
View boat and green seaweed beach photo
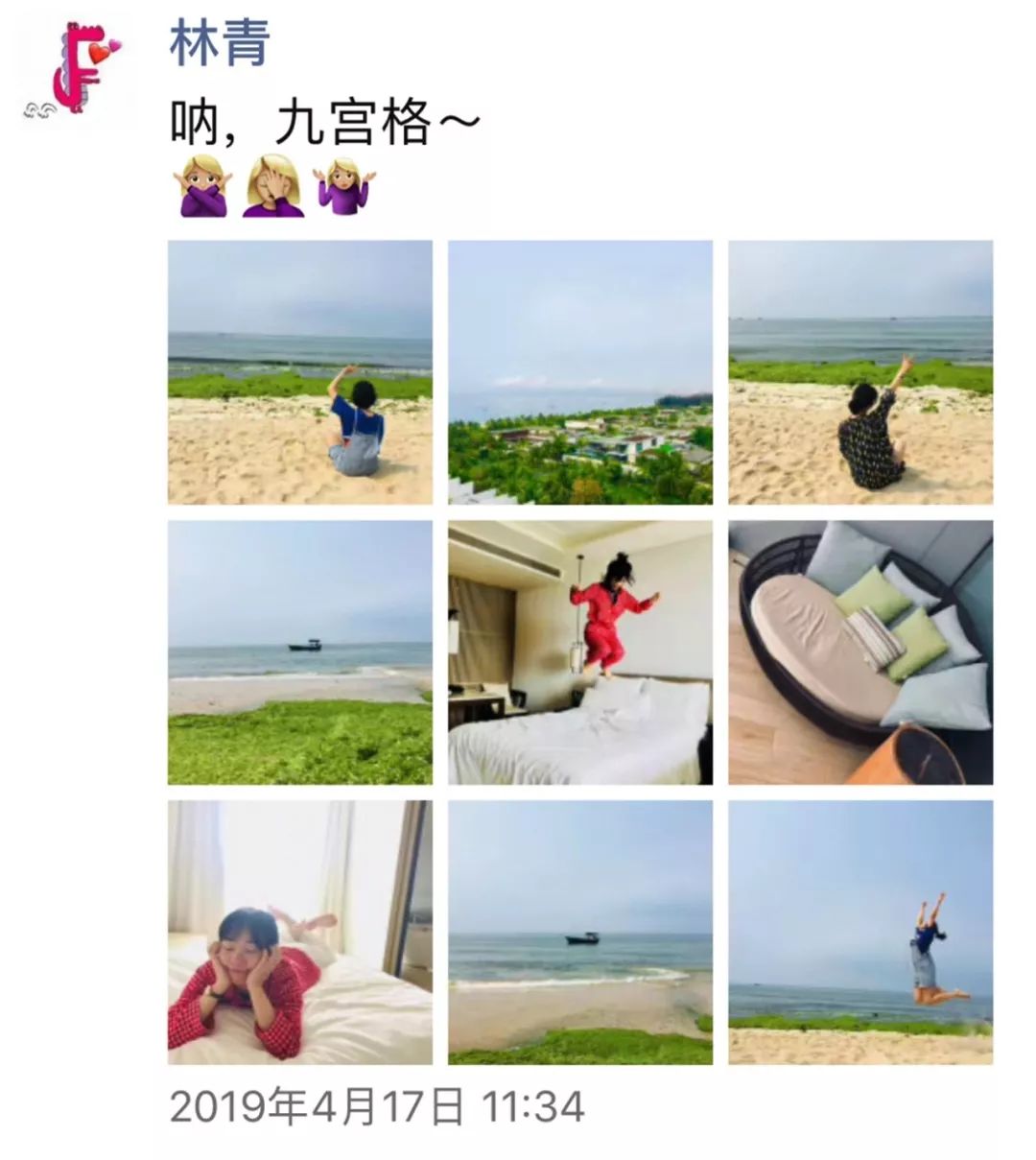(300, 652)
